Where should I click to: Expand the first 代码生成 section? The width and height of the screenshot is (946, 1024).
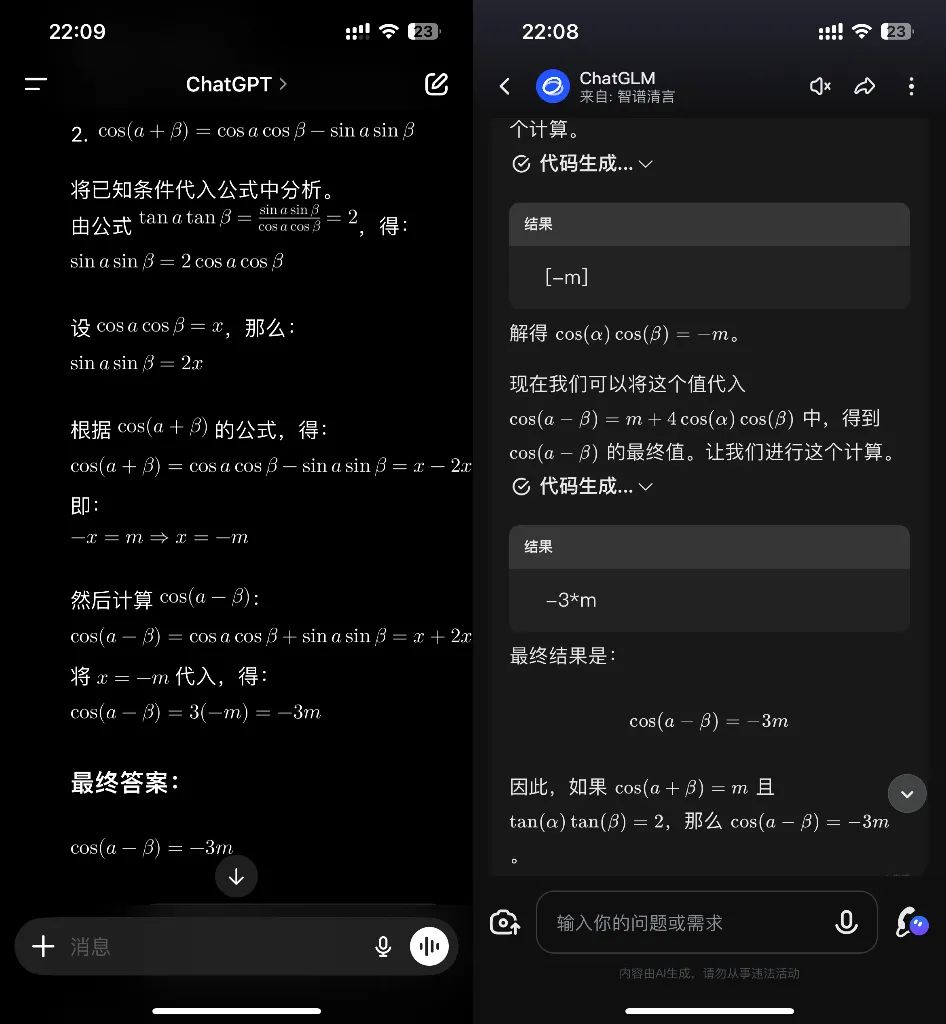tap(582, 163)
